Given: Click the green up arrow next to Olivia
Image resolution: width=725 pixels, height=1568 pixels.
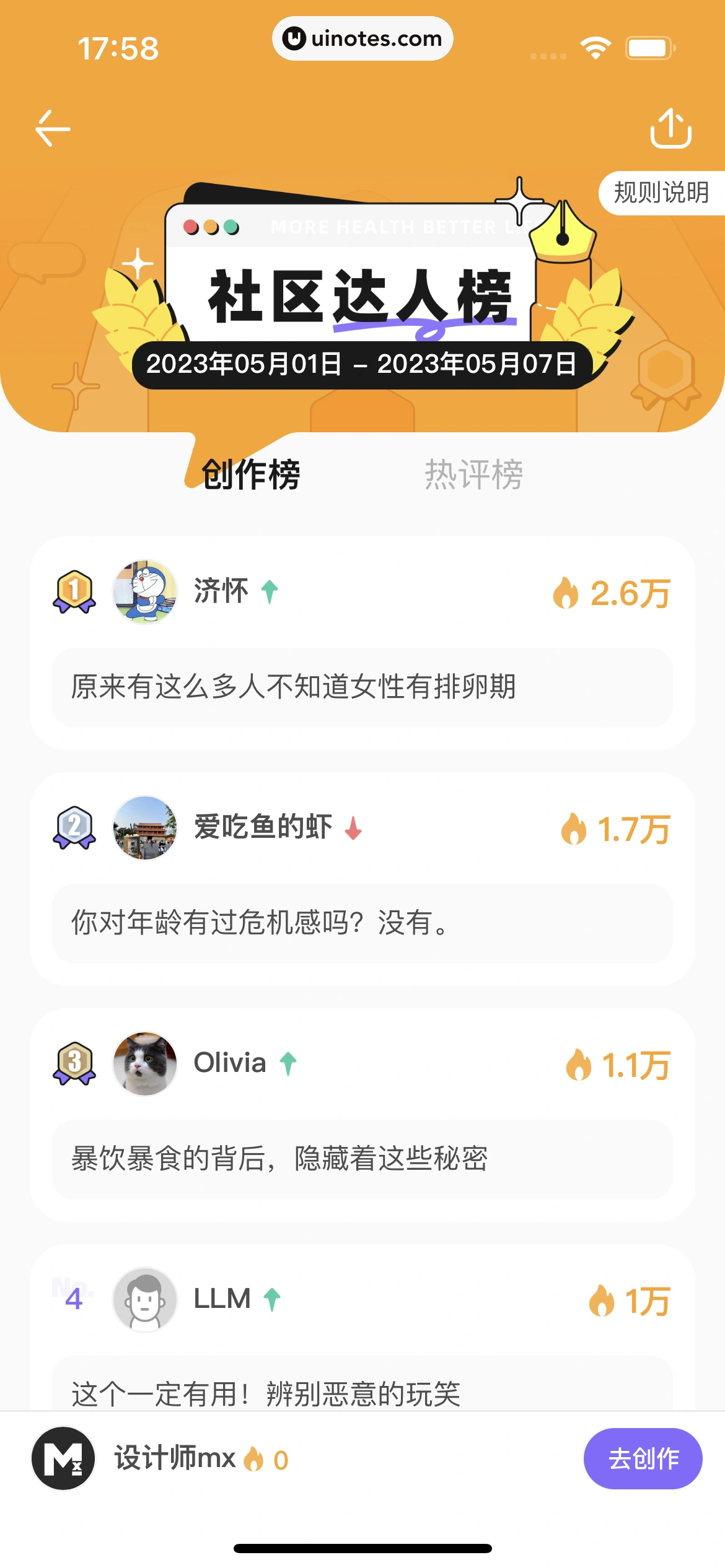Looking at the screenshot, I should (x=289, y=1063).
